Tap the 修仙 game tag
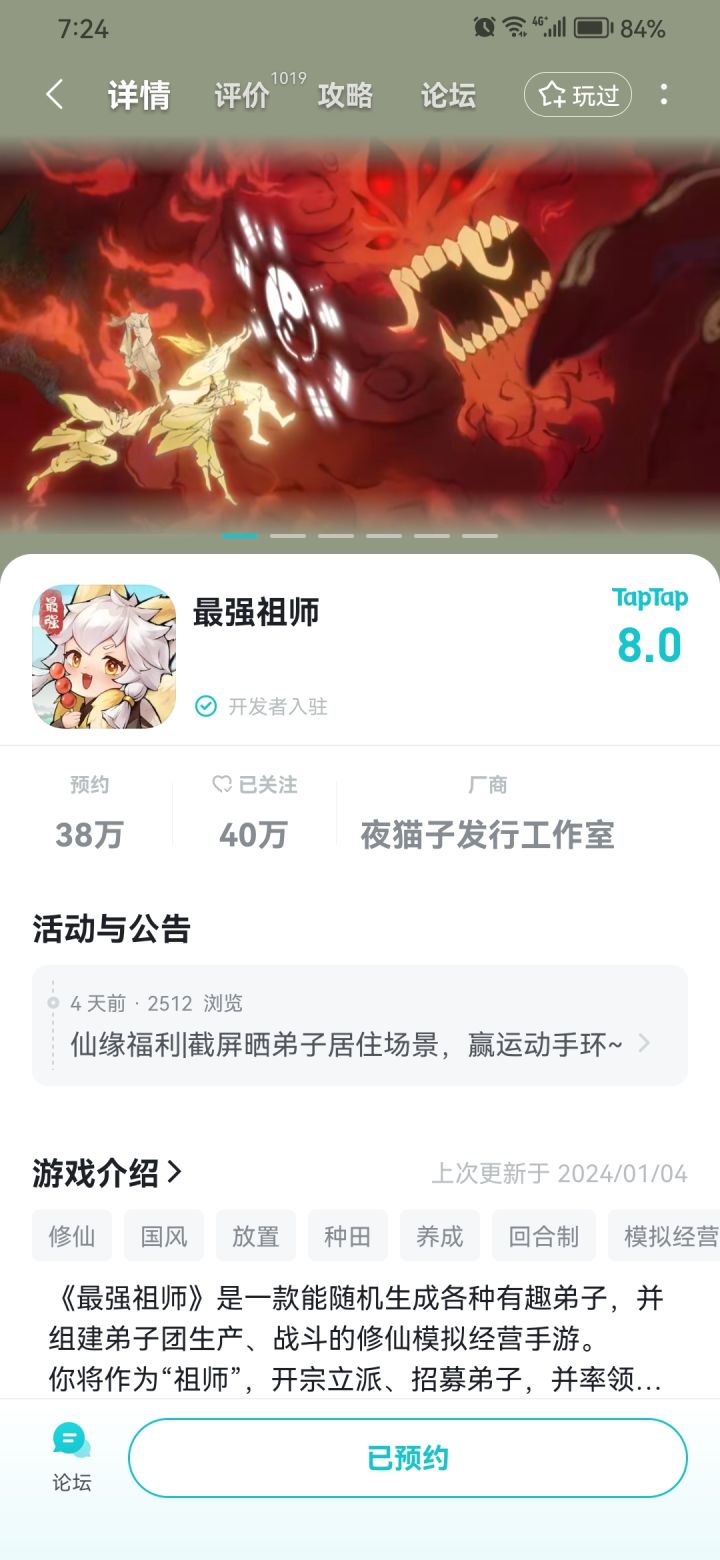This screenshot has width=720, height=1560. (x=70, y=1236)
